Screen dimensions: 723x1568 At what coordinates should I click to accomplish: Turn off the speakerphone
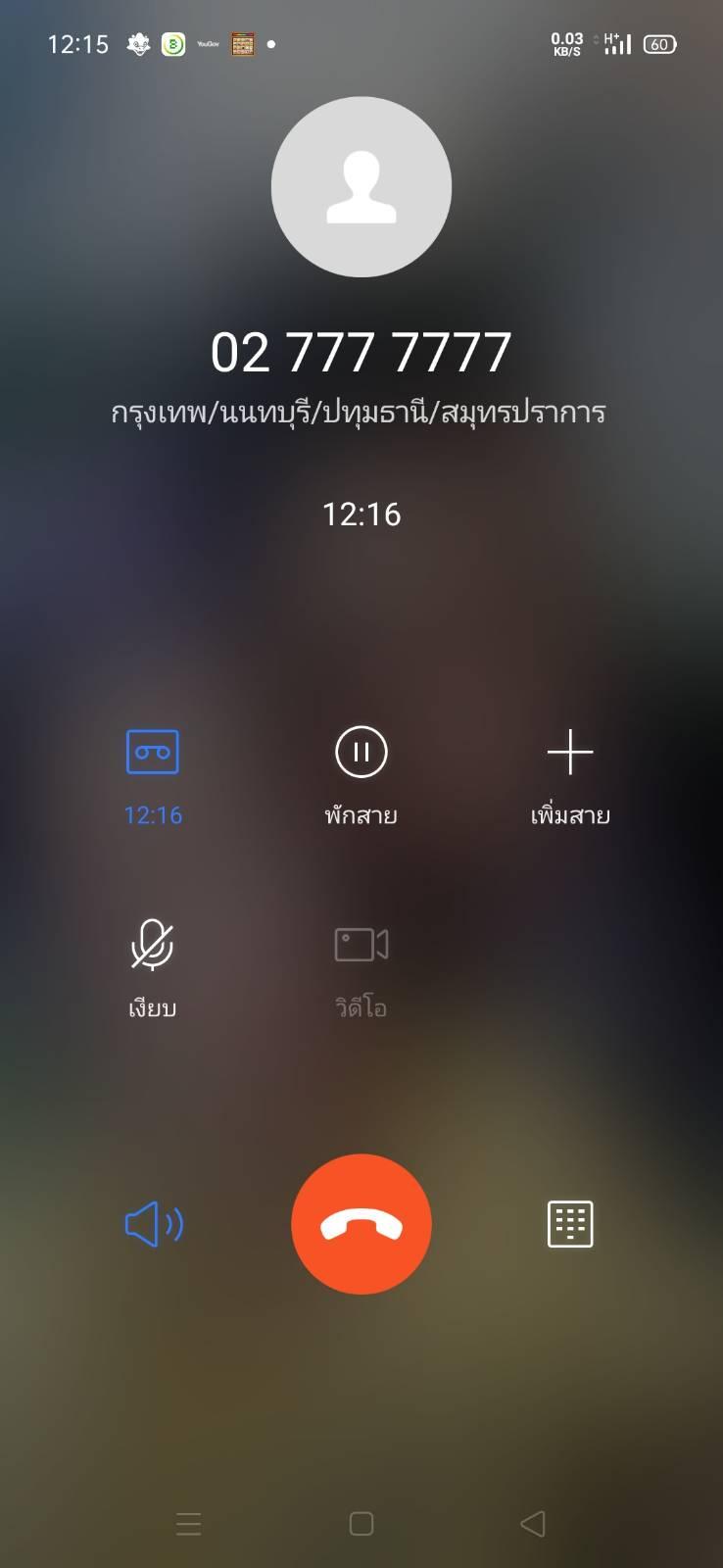tap(154, 1224)
